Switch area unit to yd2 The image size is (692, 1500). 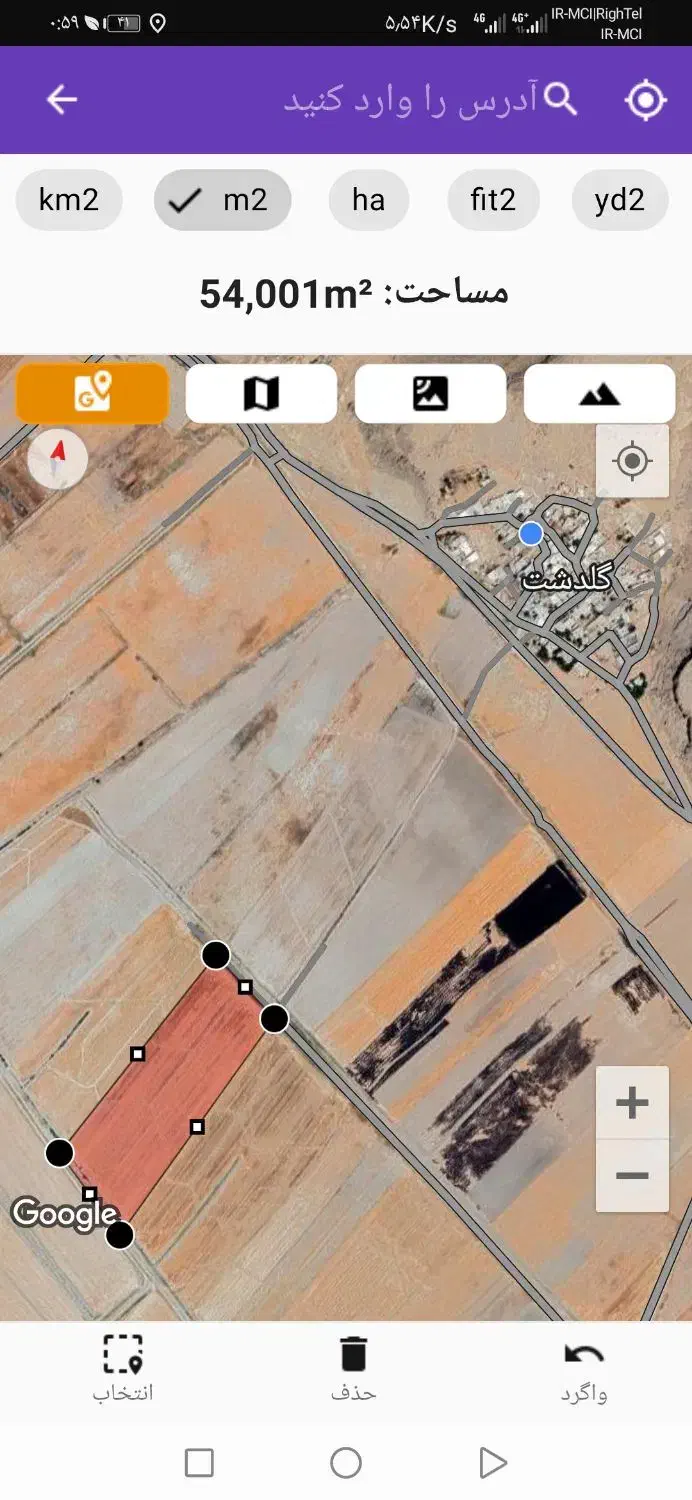619,200
